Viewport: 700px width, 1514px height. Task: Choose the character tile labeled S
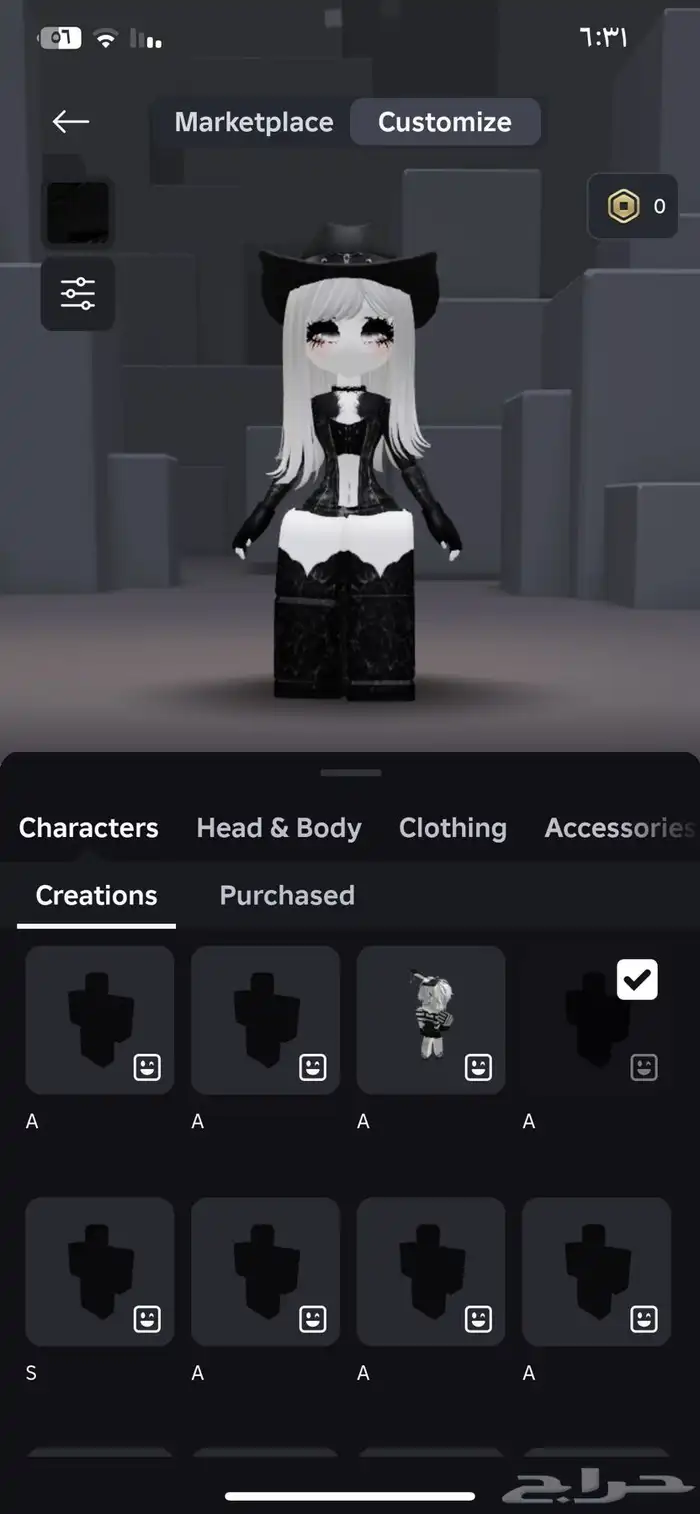click(100, 1271)
